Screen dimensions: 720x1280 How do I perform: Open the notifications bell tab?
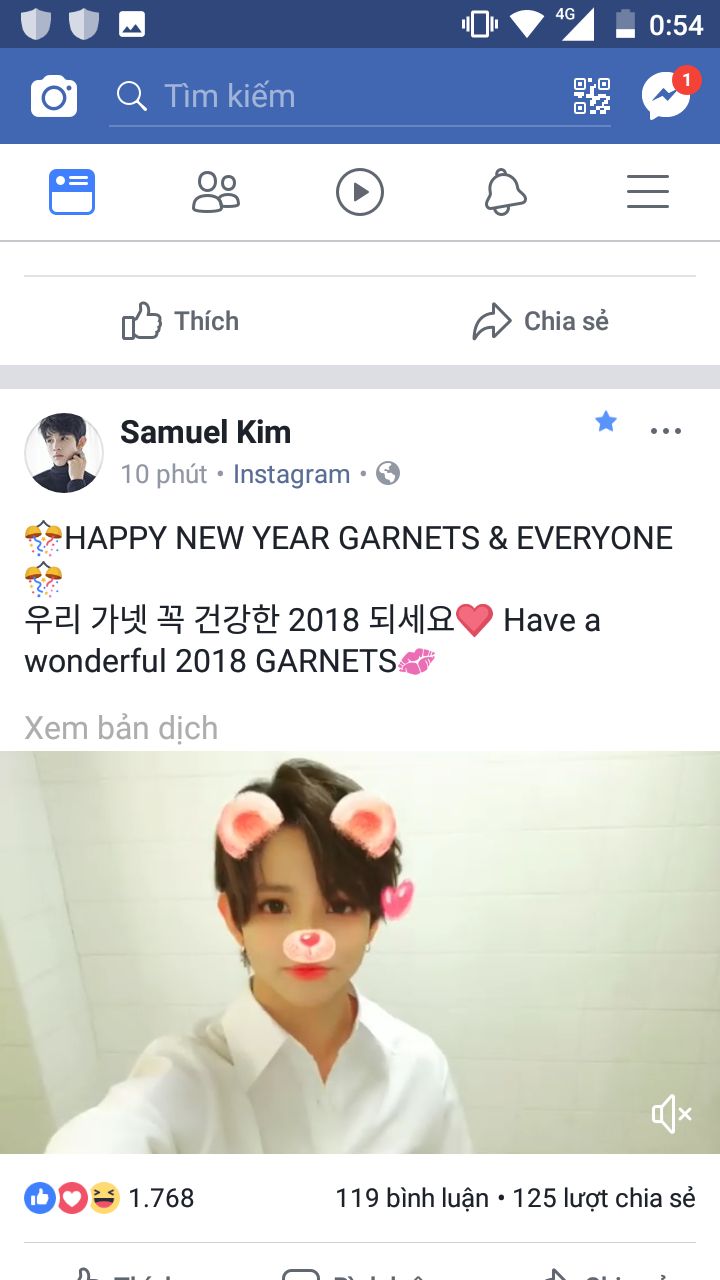click(x=505, y=192)
